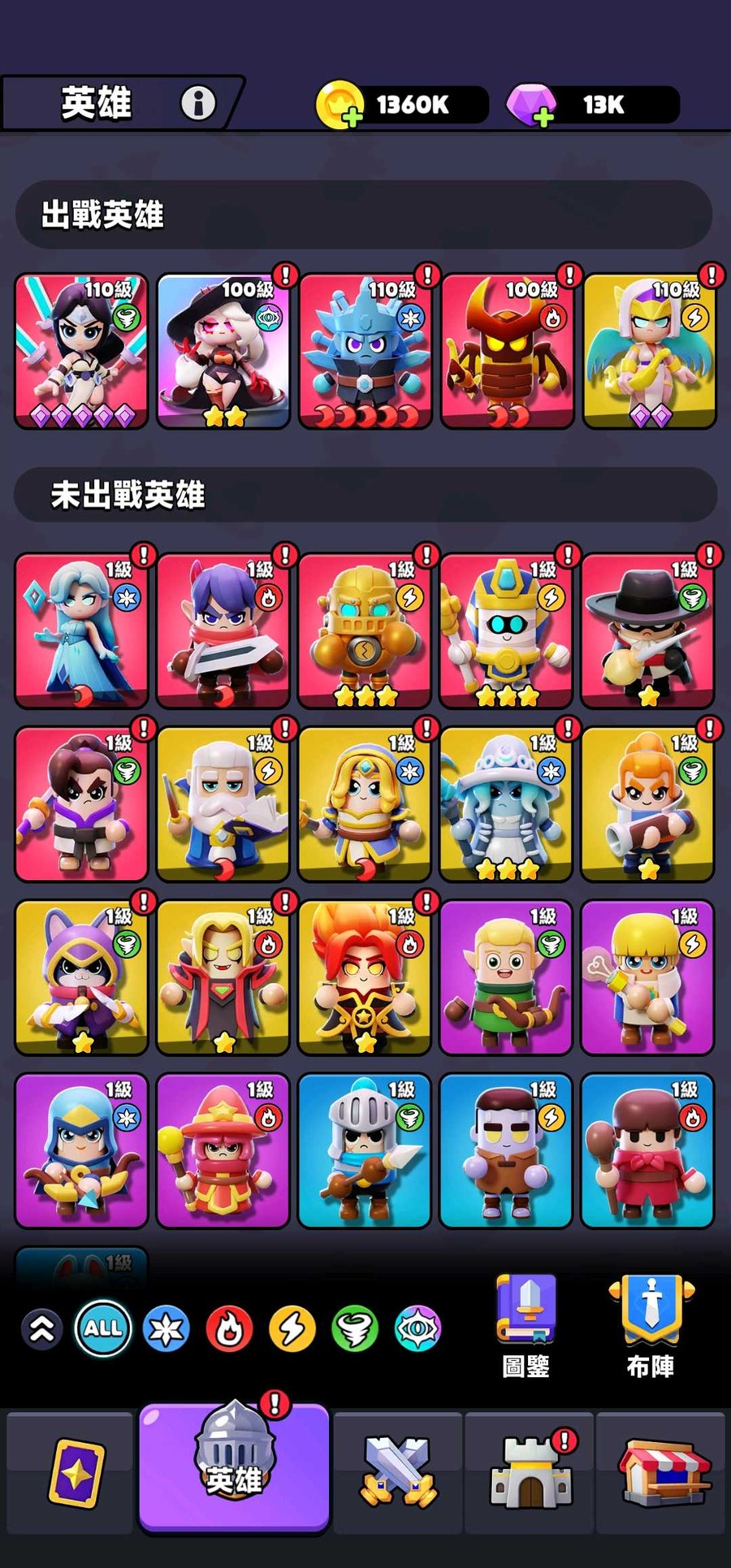This screenshot has height=1568, width=731.
Task: Collapse the element filter bar
Action: pyautogui.click(x=42, y=1329)
